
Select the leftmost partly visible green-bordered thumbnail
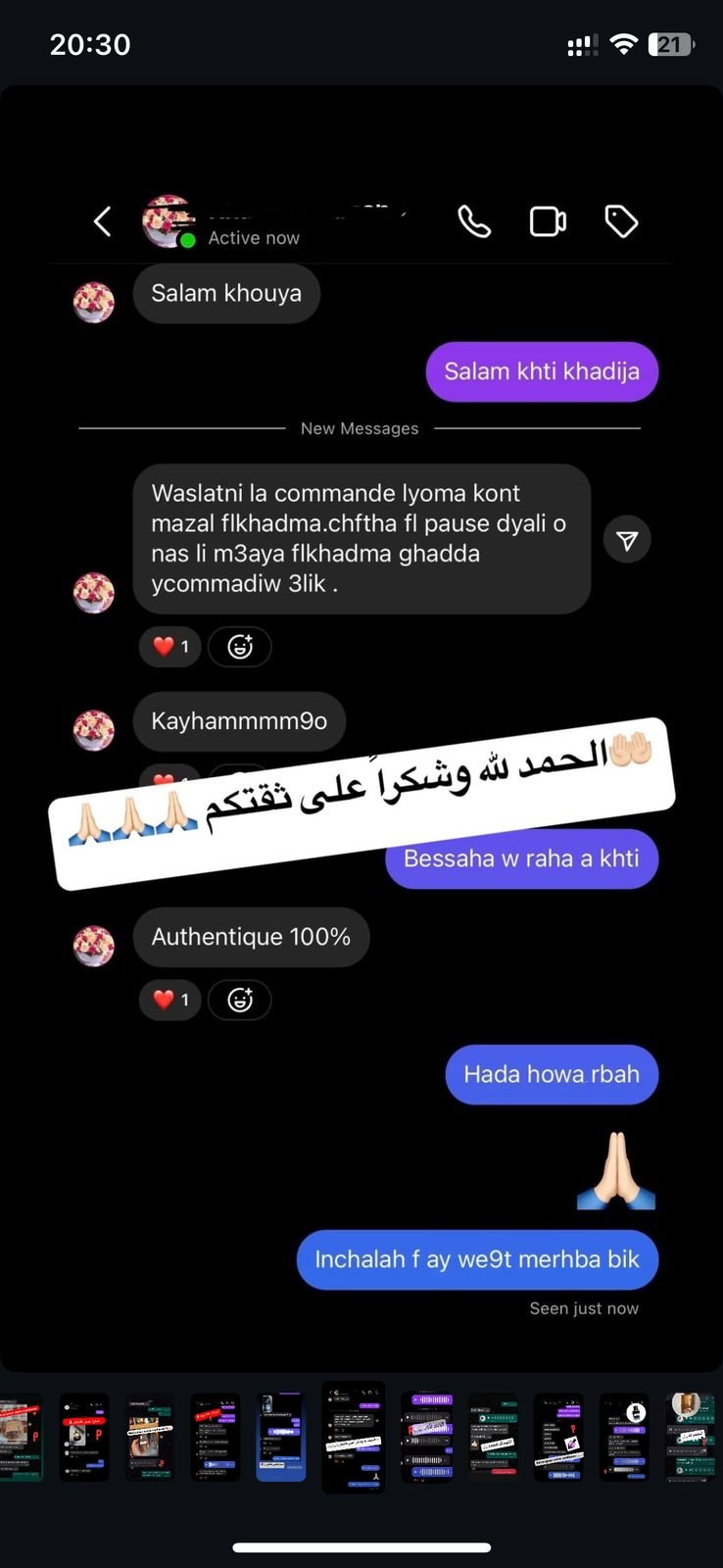[20, 1437]
